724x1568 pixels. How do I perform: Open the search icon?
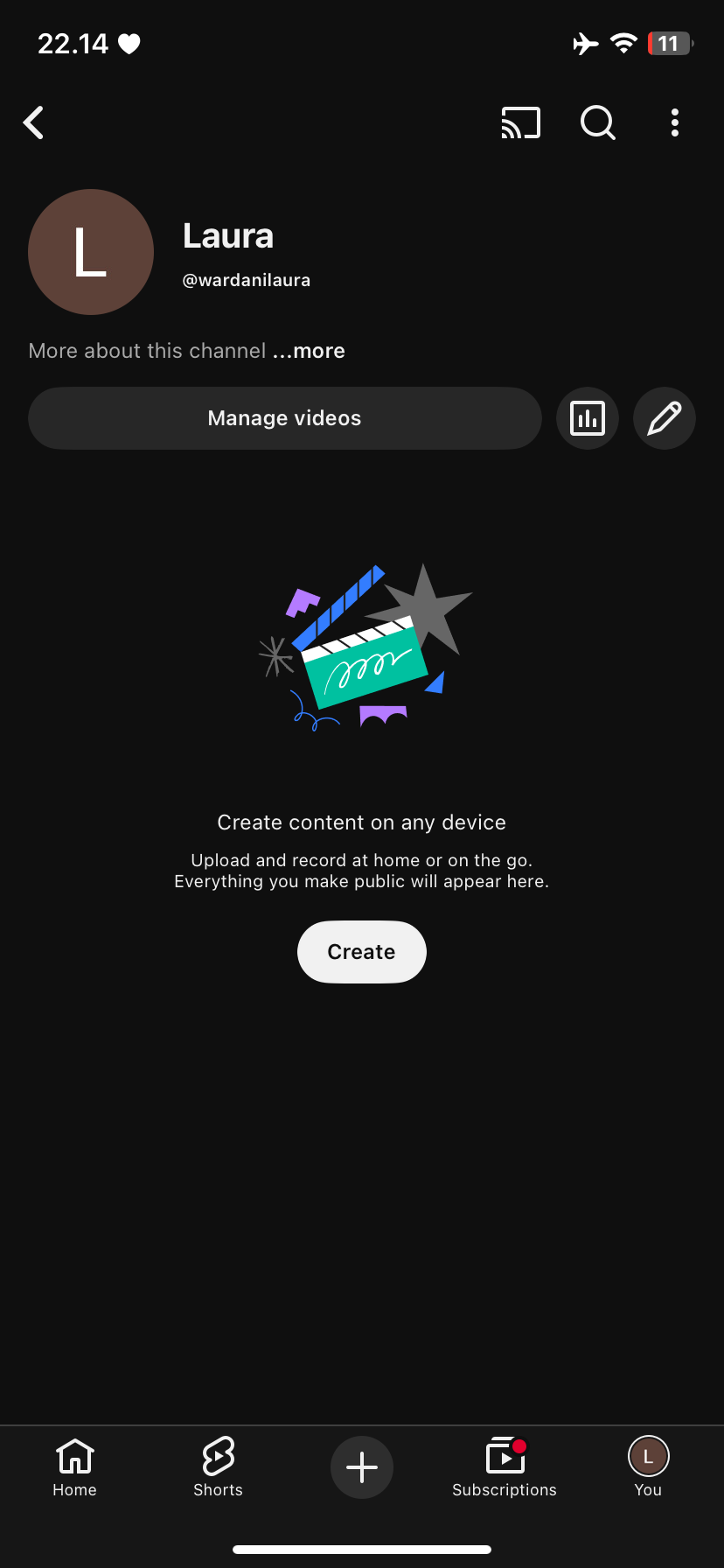click(598, 123)
